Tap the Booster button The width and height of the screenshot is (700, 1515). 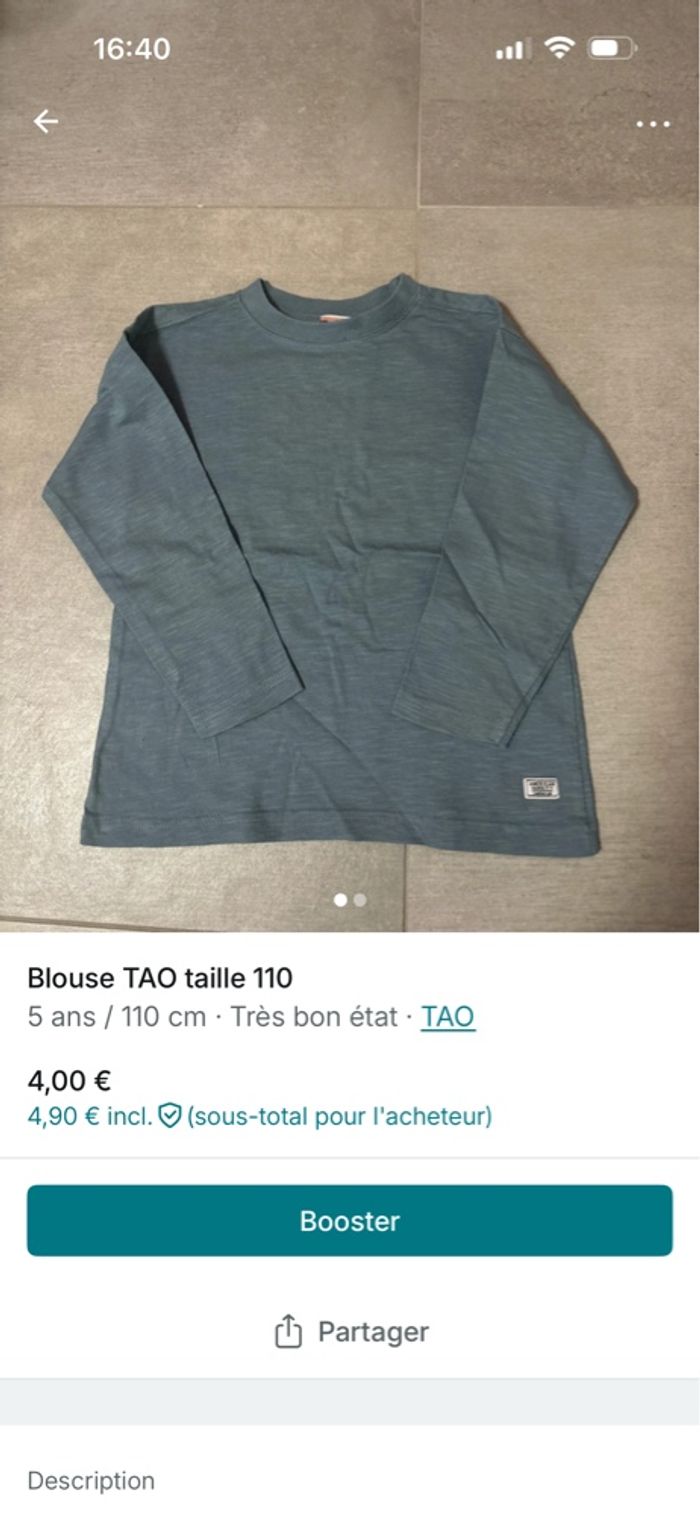click(350, 1220)
